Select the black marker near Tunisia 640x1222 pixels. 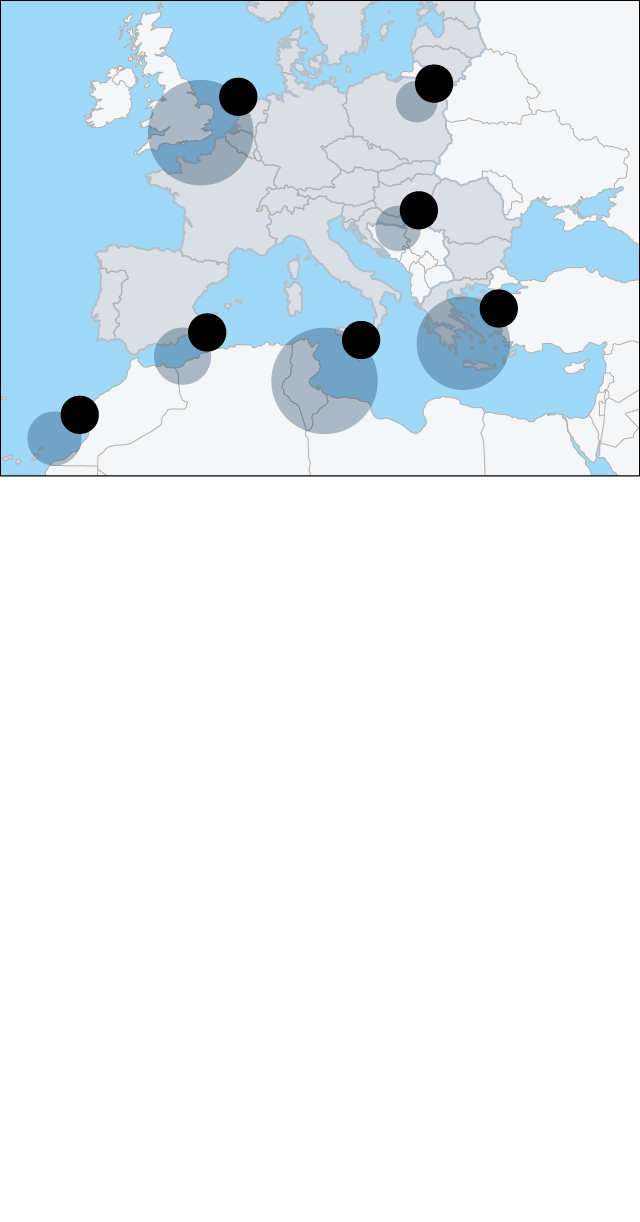pos(361,340)
